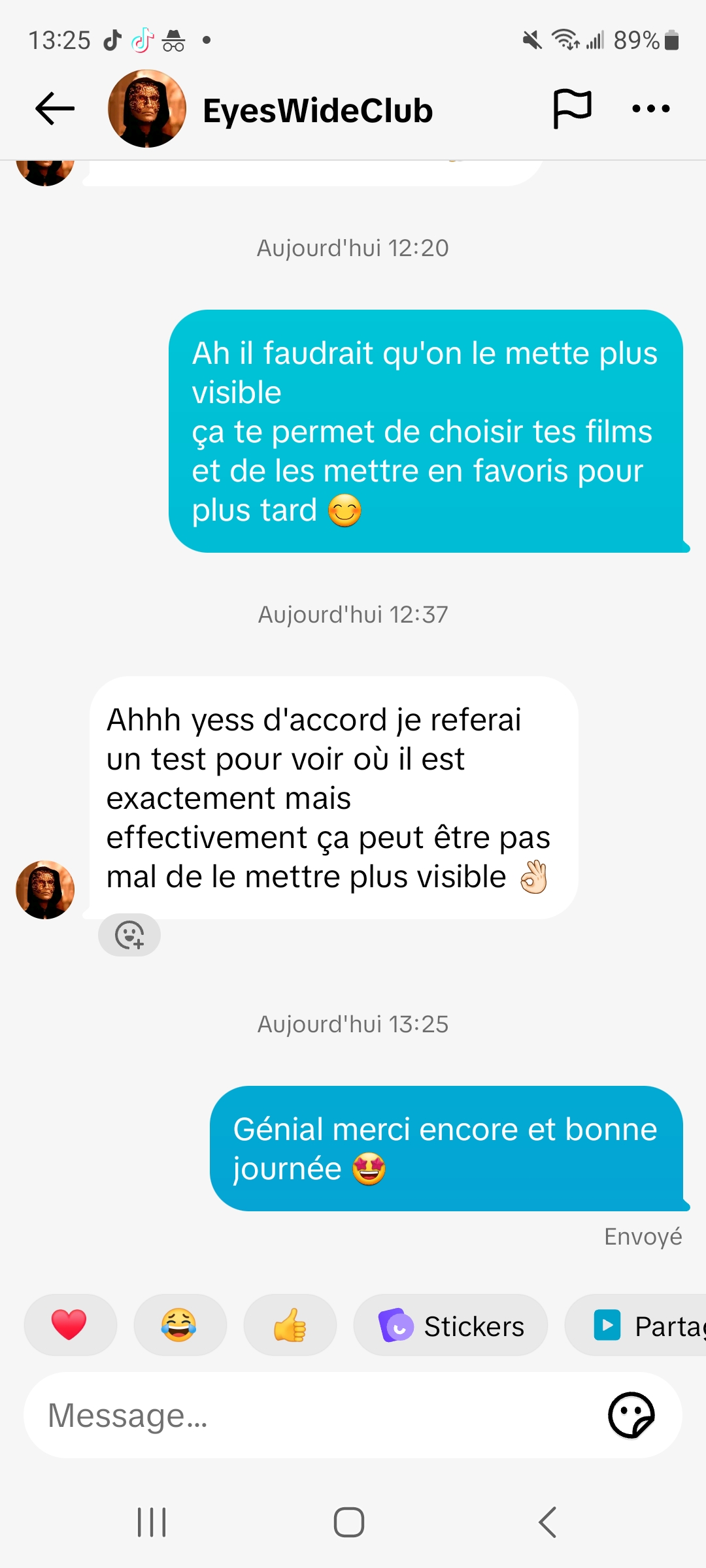Send the laughing-crying emoji quick reaction
The width and height of the screenshot is (706, 1568).
[x=179, y=1325]
